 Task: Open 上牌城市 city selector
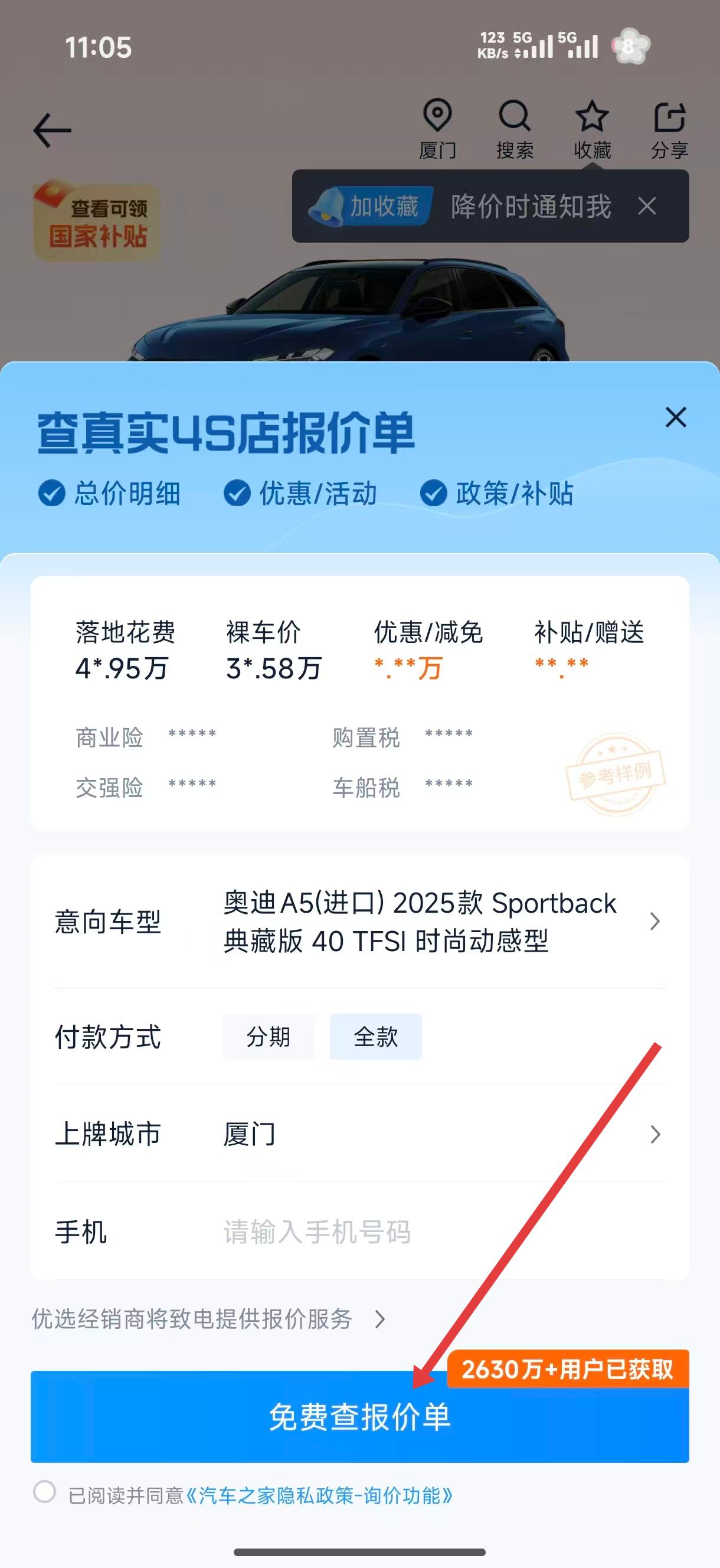[x=438, y=1134]
